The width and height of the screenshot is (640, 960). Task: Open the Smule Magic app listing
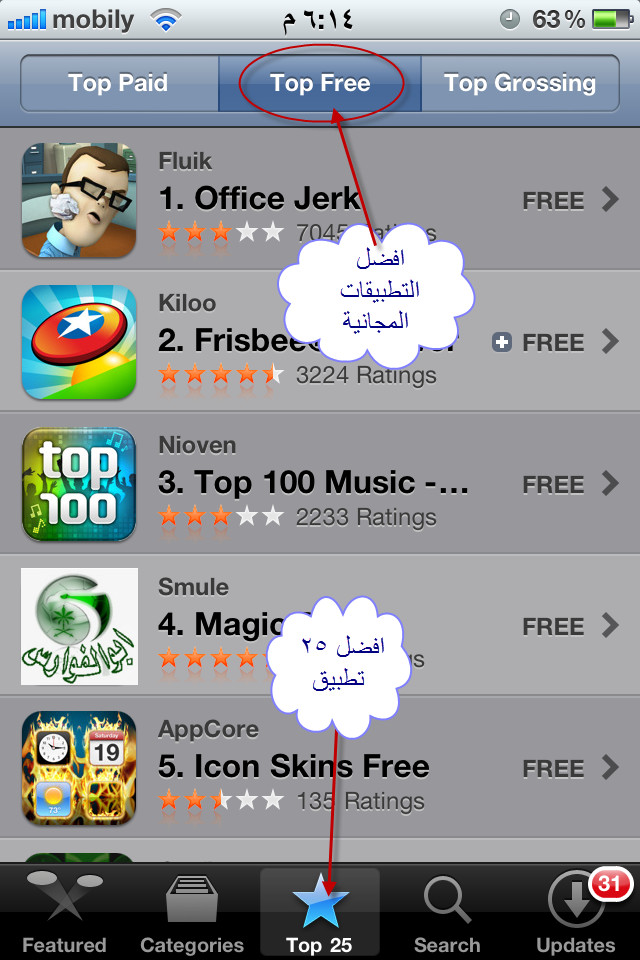point(210,625)
